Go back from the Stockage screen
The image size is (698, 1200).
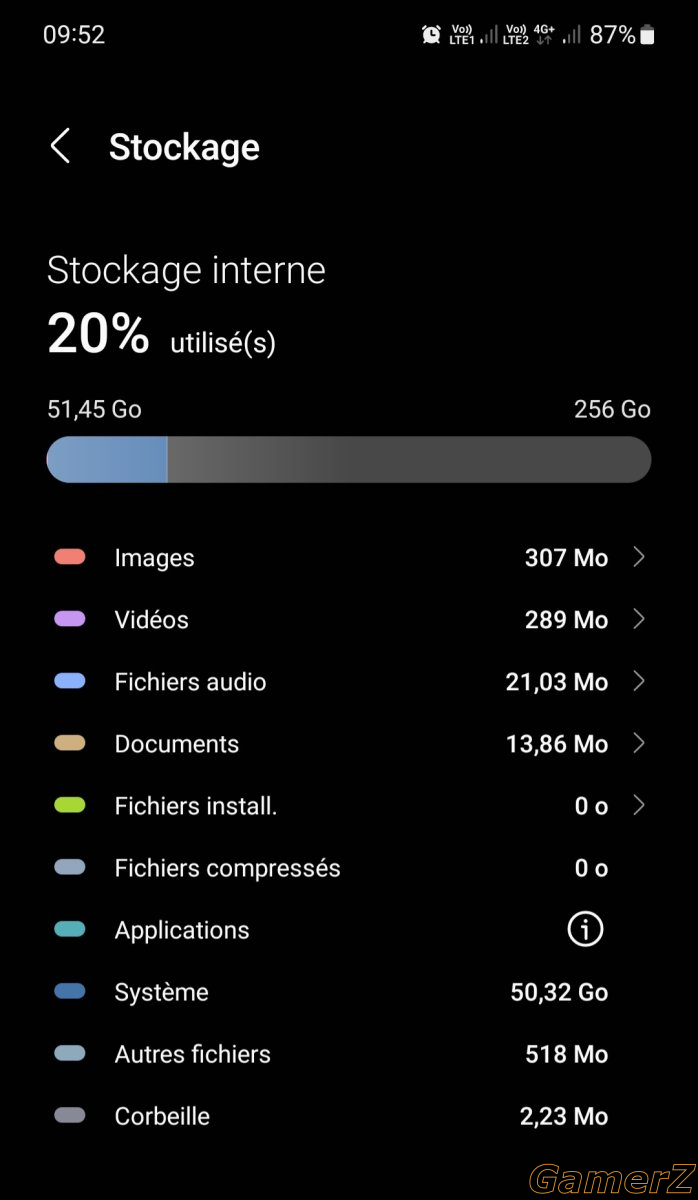point(60,147)
